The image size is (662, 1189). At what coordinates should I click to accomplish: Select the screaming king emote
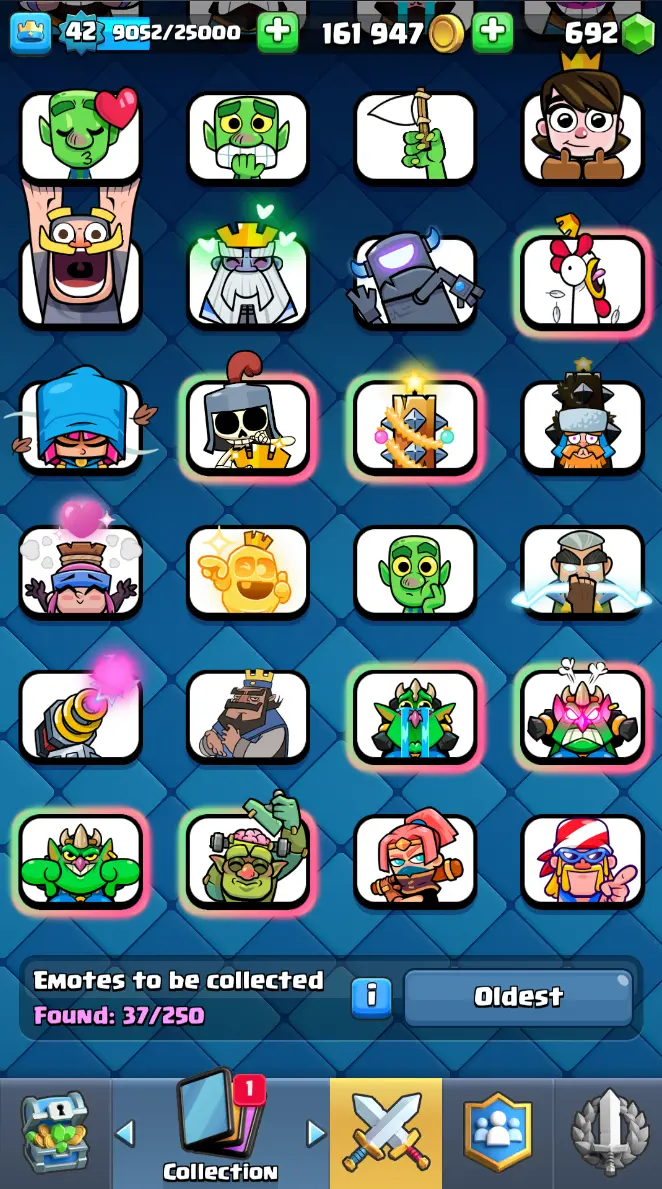coord(80,270)
